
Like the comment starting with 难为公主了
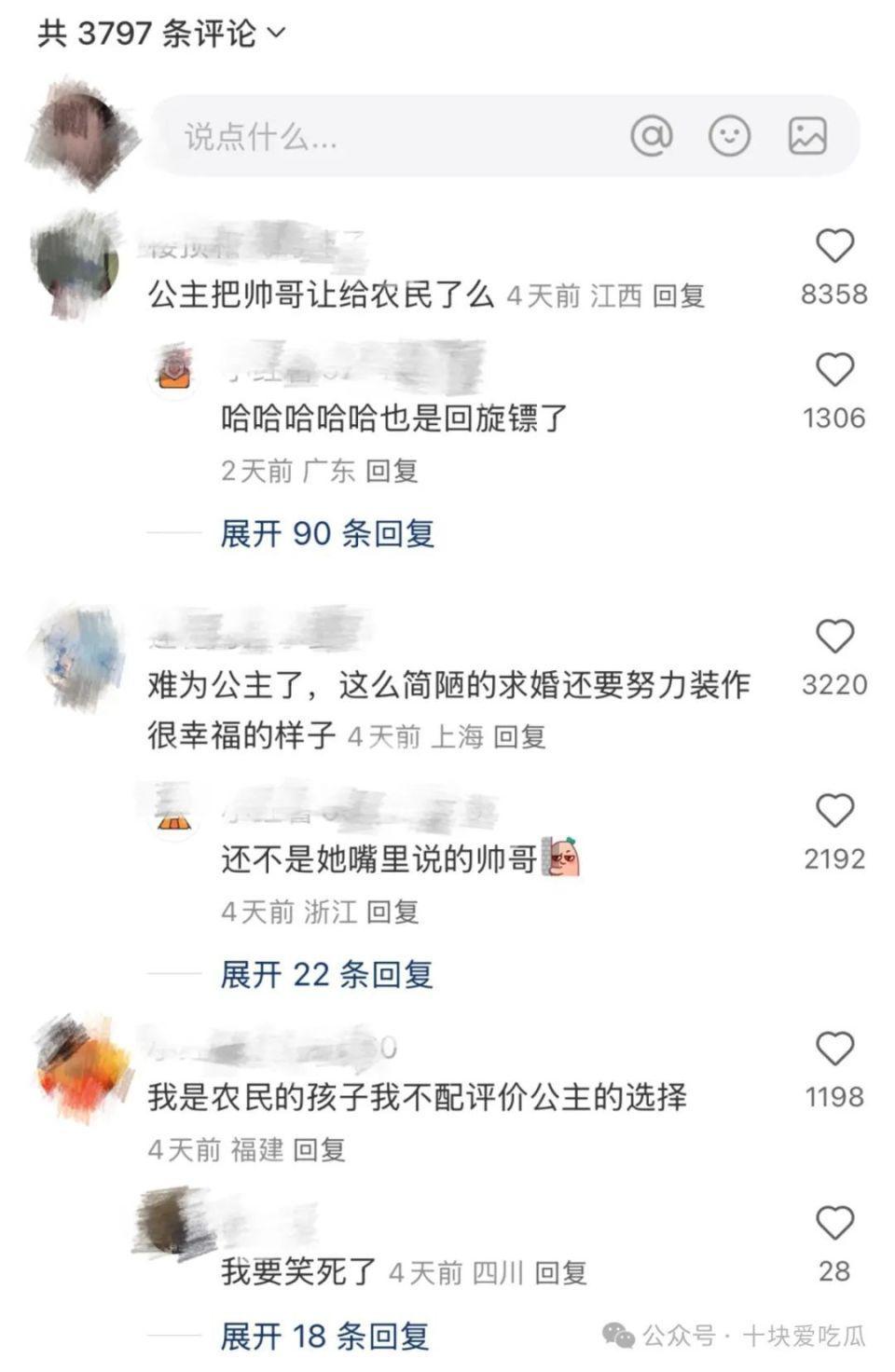click(x=834, y=638)
